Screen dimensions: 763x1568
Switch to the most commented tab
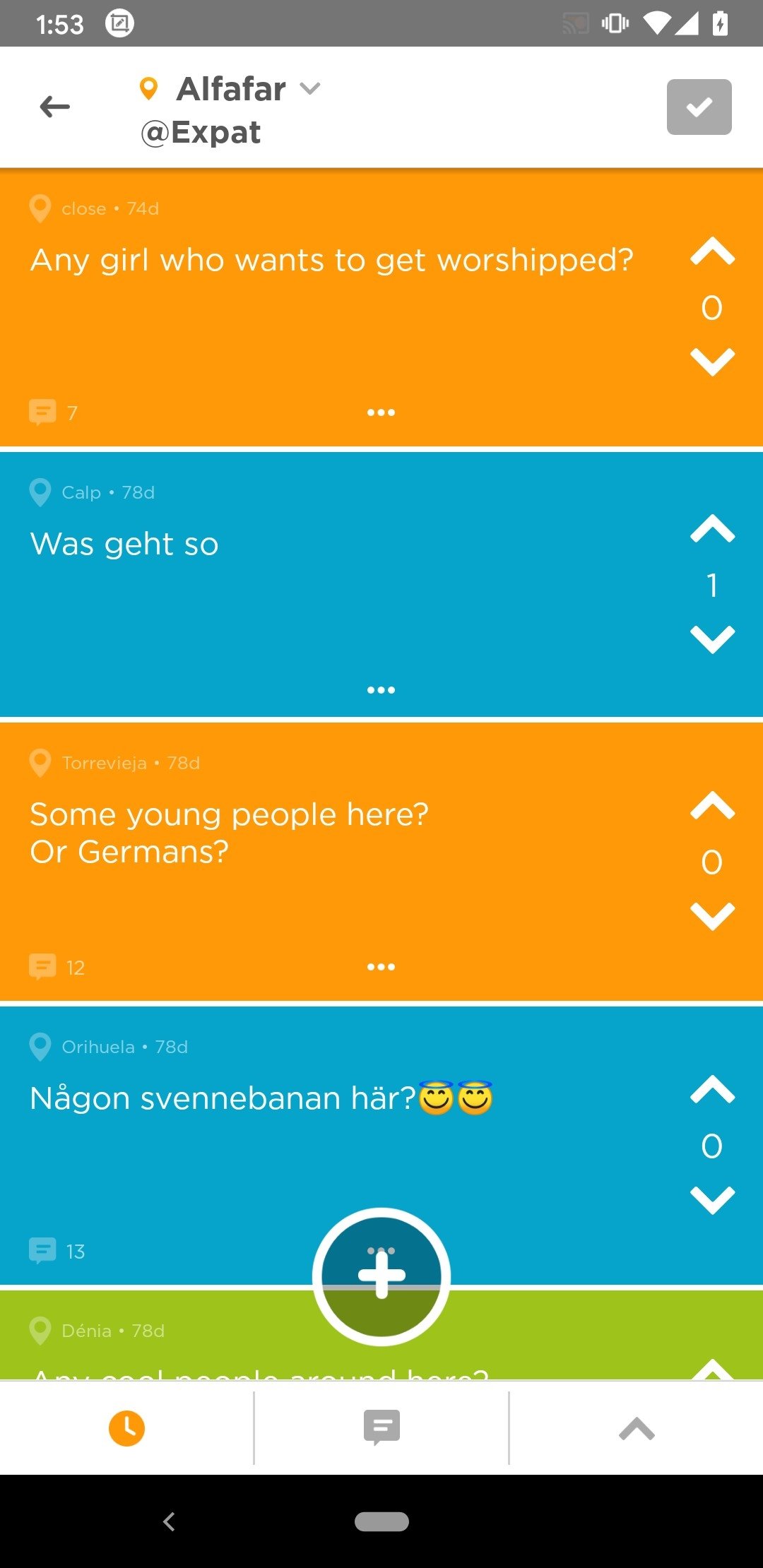[381, 1428]
